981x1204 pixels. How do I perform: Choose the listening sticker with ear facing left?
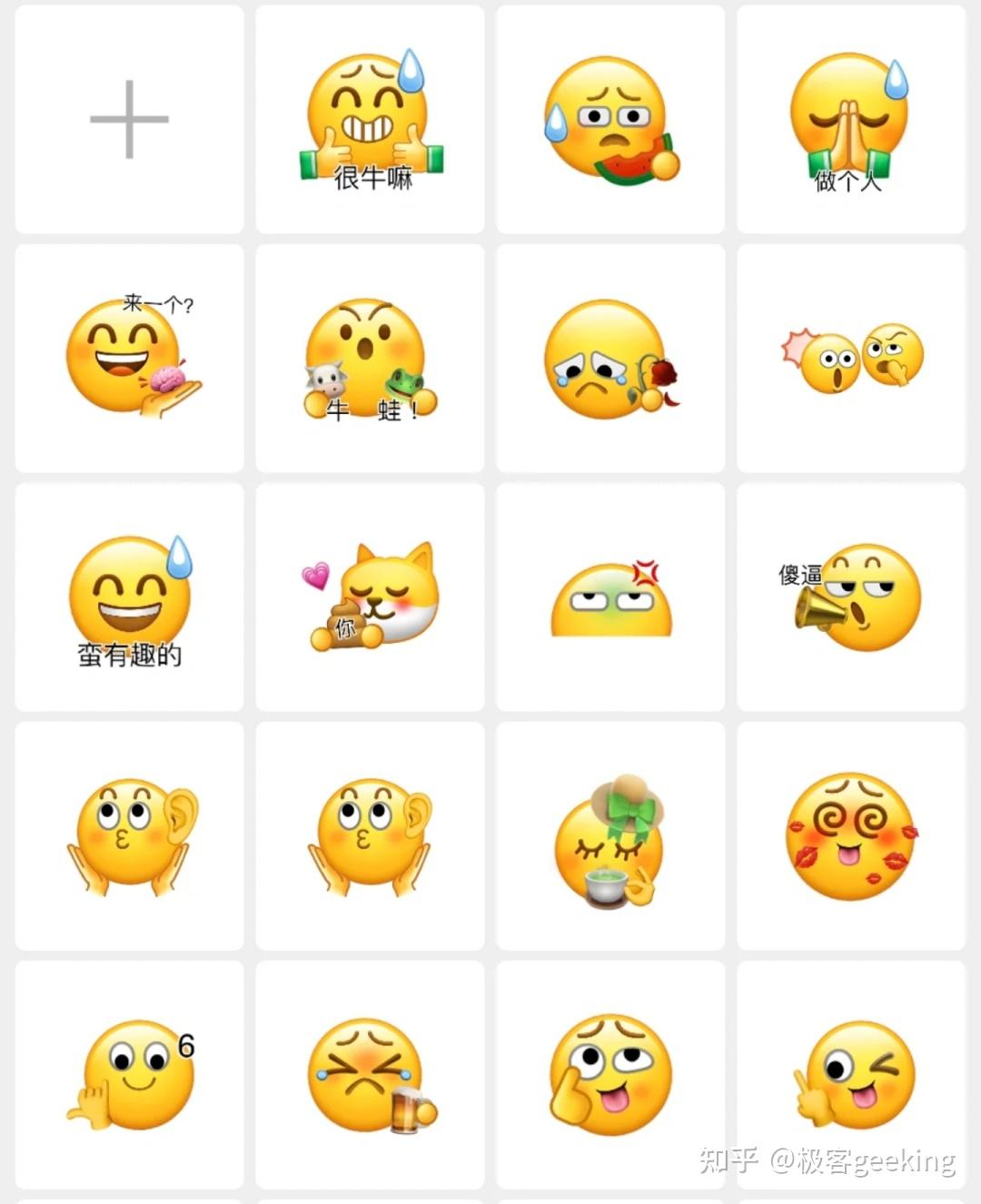coord(369,836)
